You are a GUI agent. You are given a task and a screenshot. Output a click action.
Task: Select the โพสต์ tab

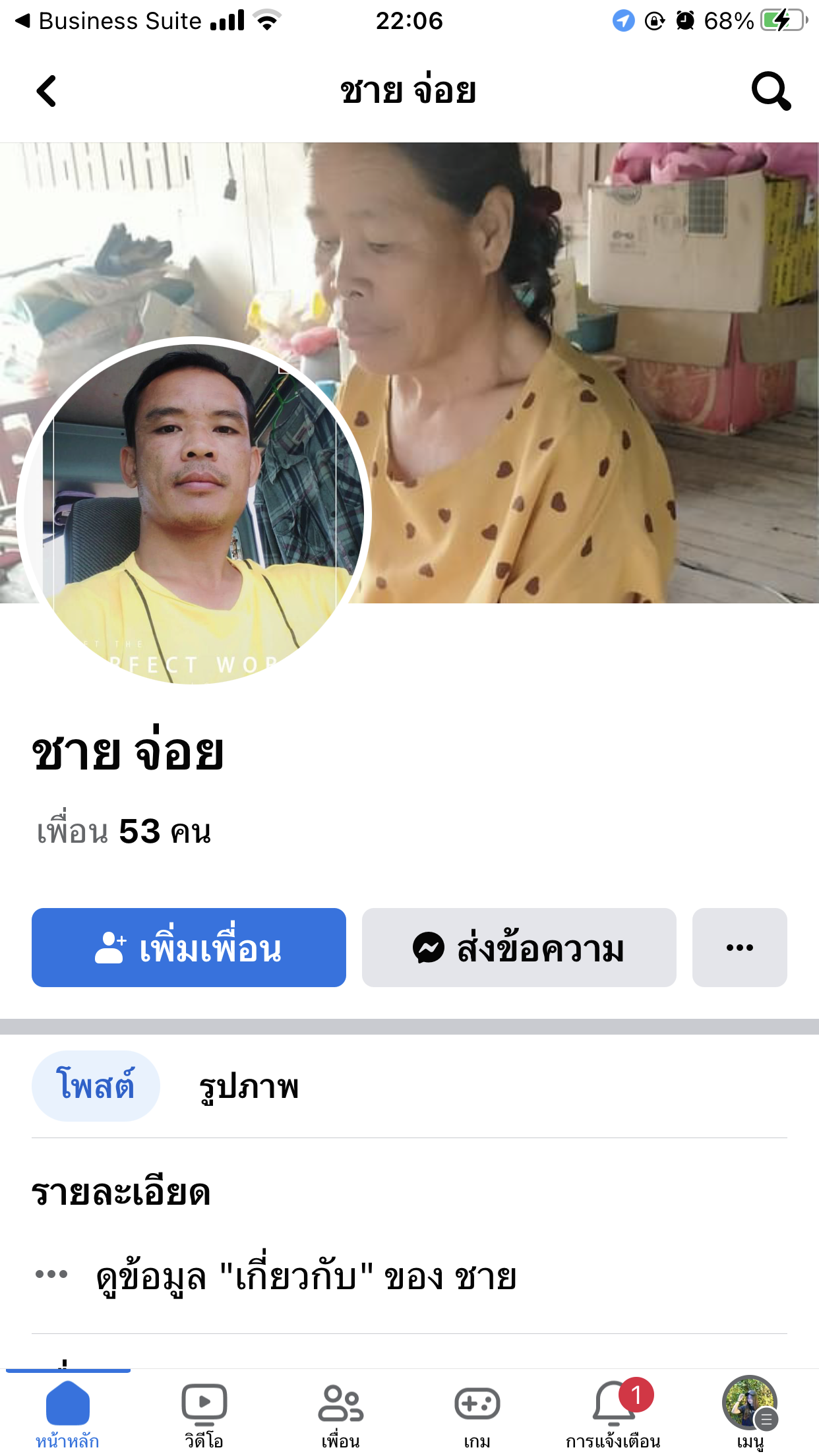click(x=96, y=1086)
